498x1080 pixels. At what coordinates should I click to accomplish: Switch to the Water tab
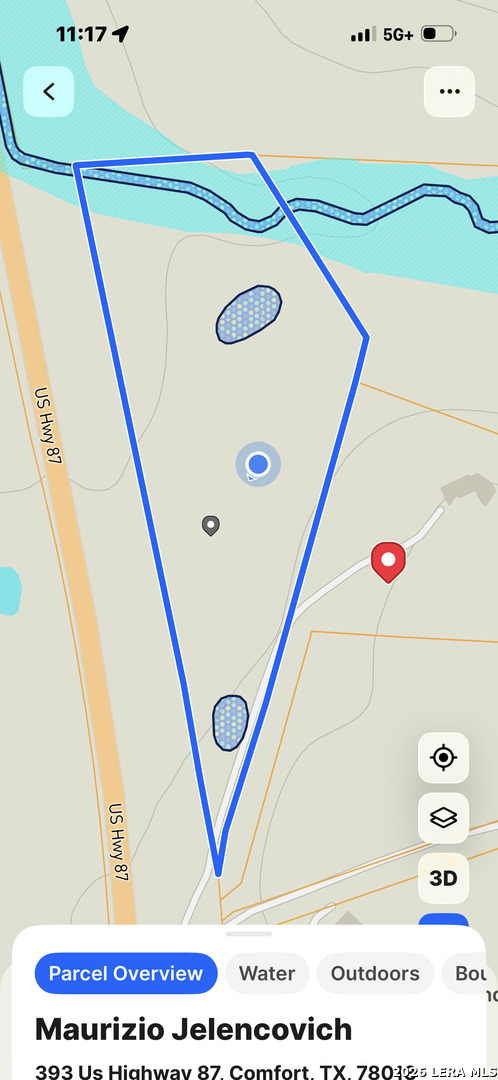(267, 973)
